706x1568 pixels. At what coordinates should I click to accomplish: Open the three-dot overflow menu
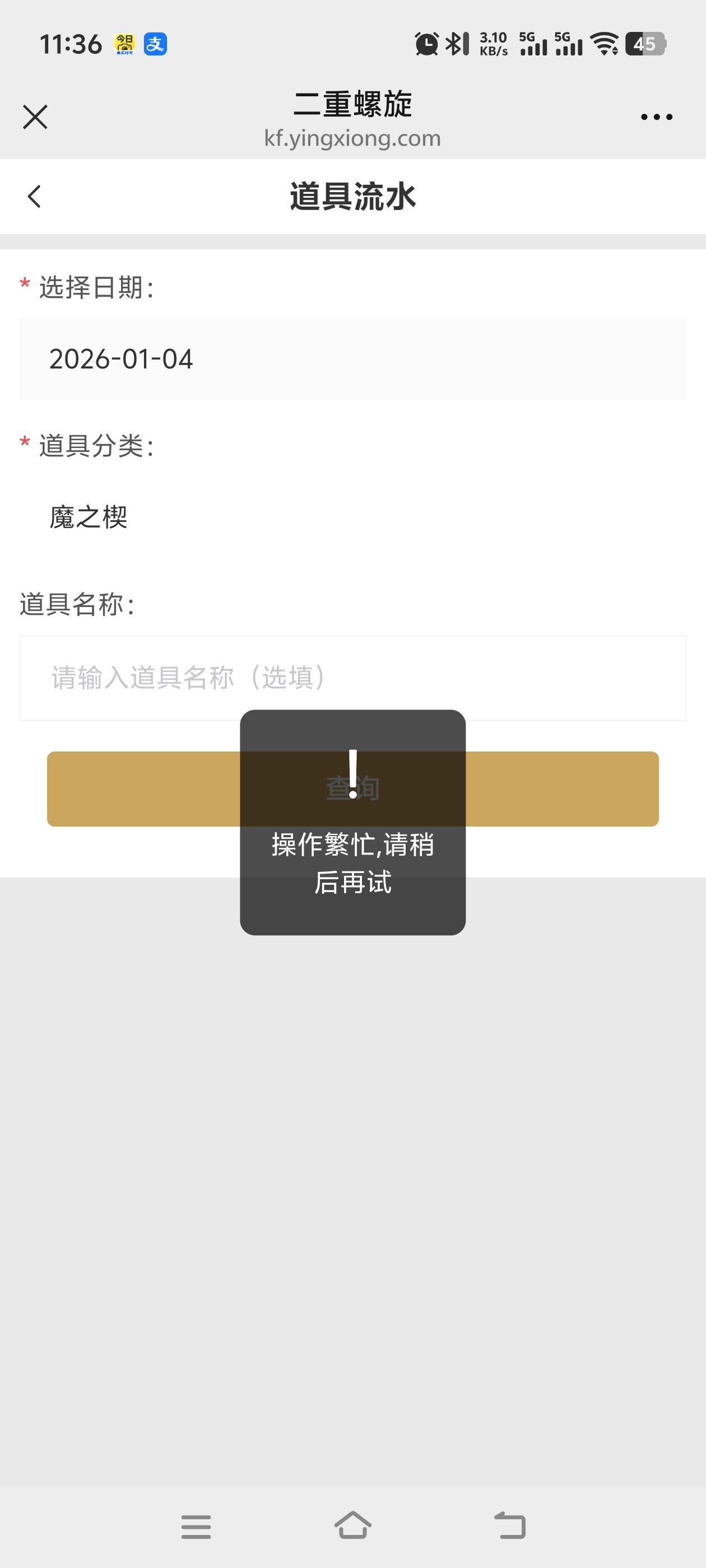pos(656,117)
